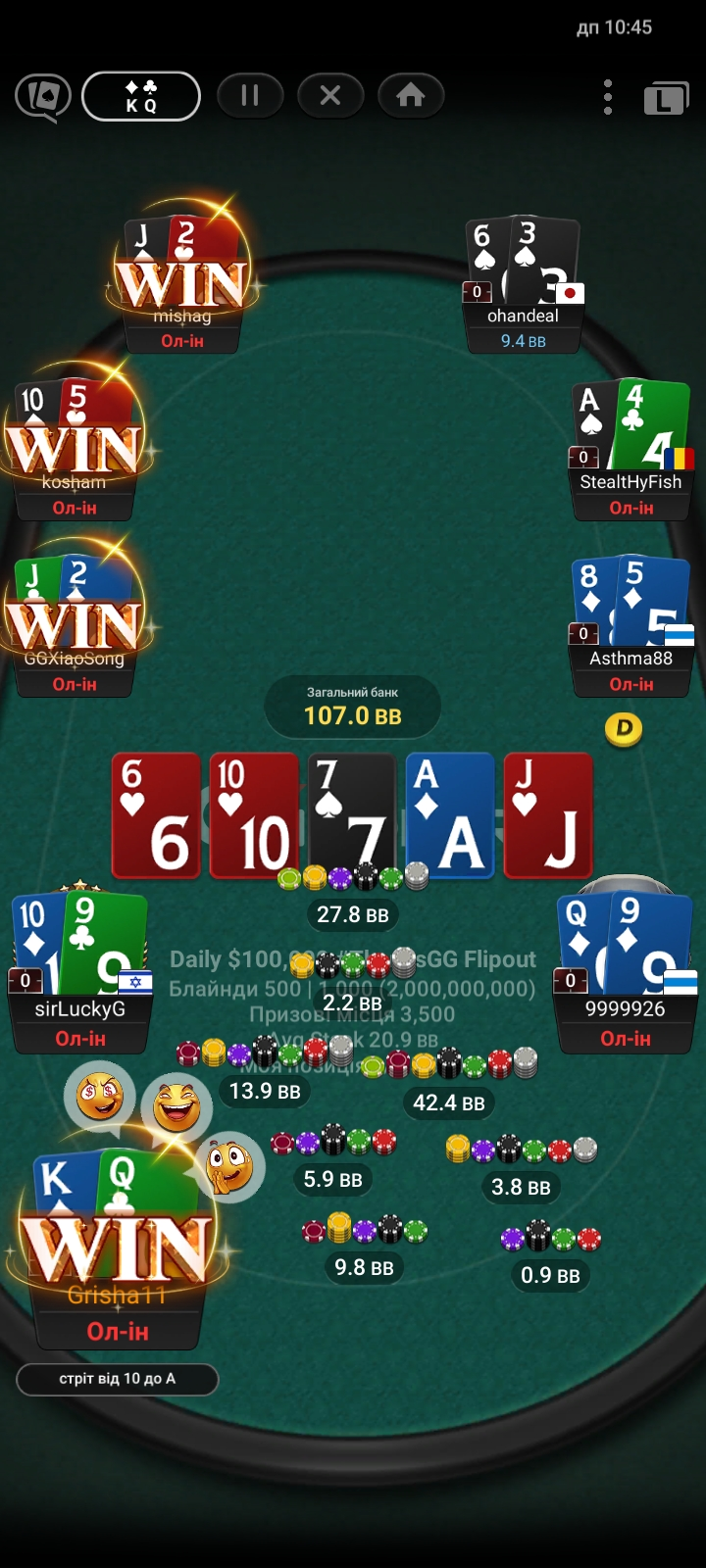View player ohandeal's profile
The height and width of the screenshot is (1568, 706).
[523, 316]
